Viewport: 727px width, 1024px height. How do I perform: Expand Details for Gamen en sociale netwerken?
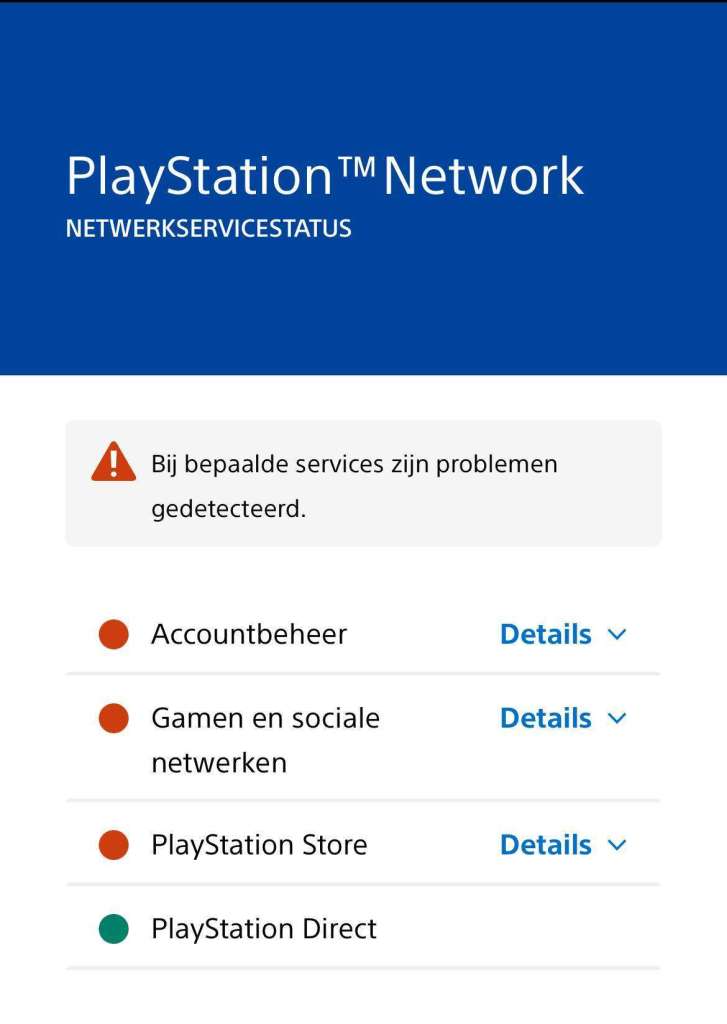[562, 718]
